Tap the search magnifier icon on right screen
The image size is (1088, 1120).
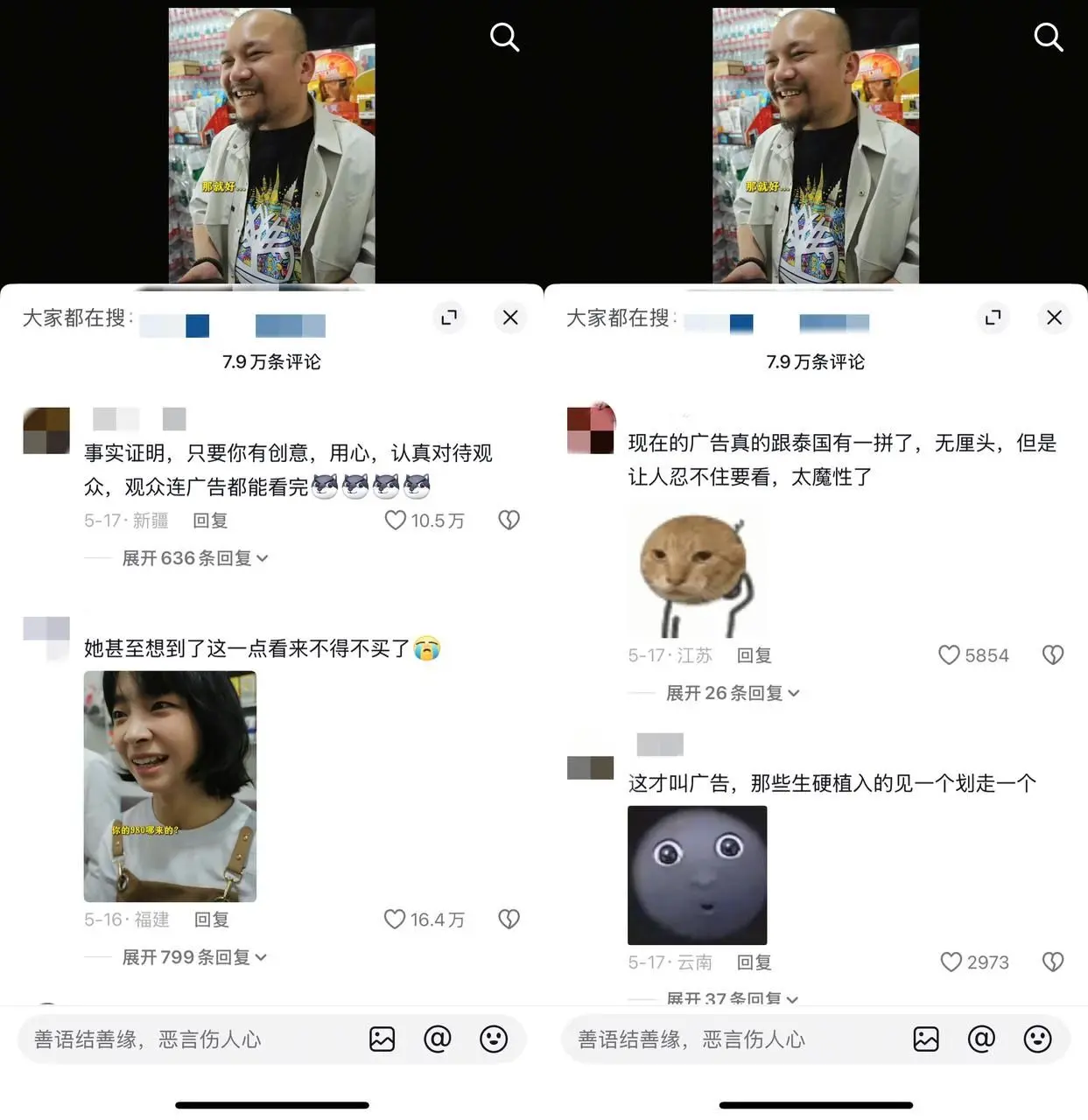point(1048,38)
